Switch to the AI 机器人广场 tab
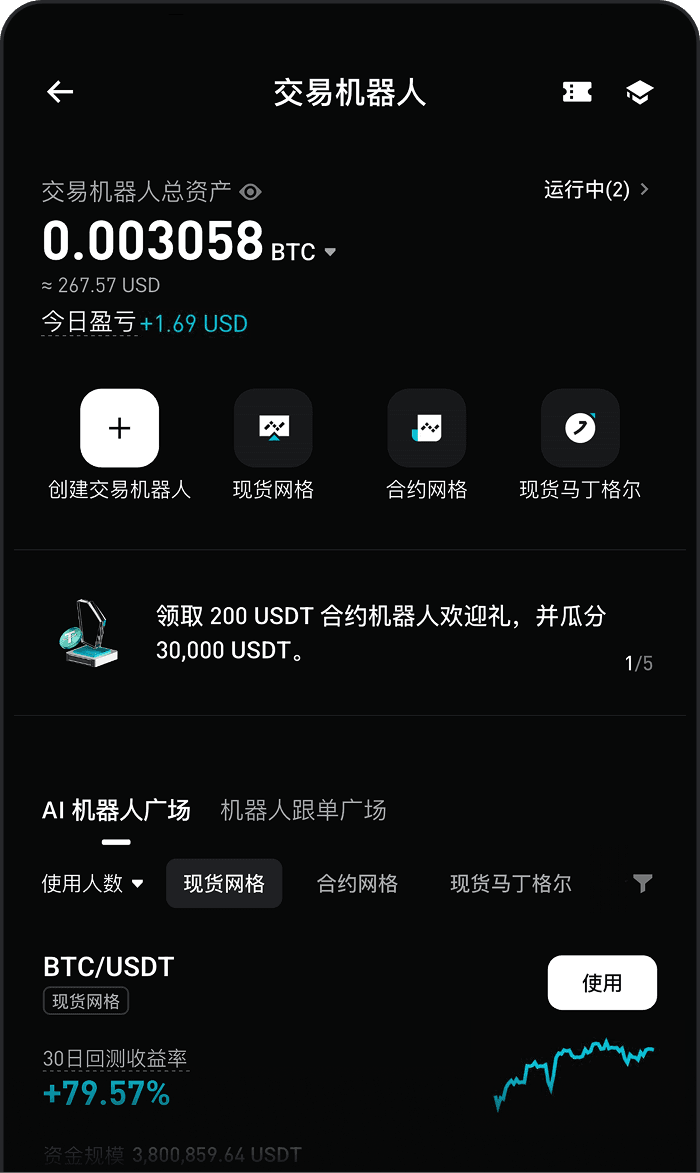Screen dimensions: 700x1173 click(116, 810)
